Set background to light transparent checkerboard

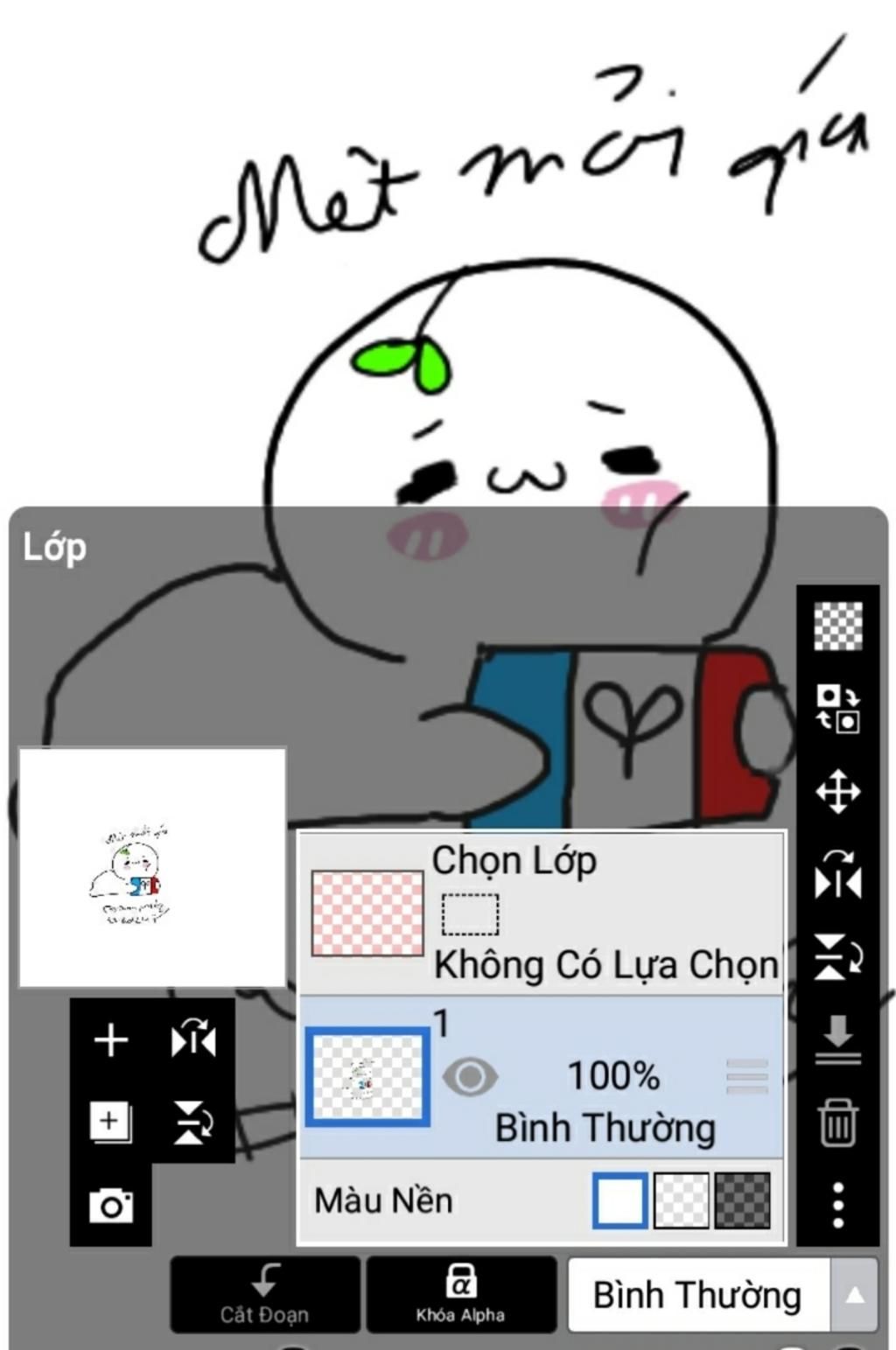[x=682, y=1200]
